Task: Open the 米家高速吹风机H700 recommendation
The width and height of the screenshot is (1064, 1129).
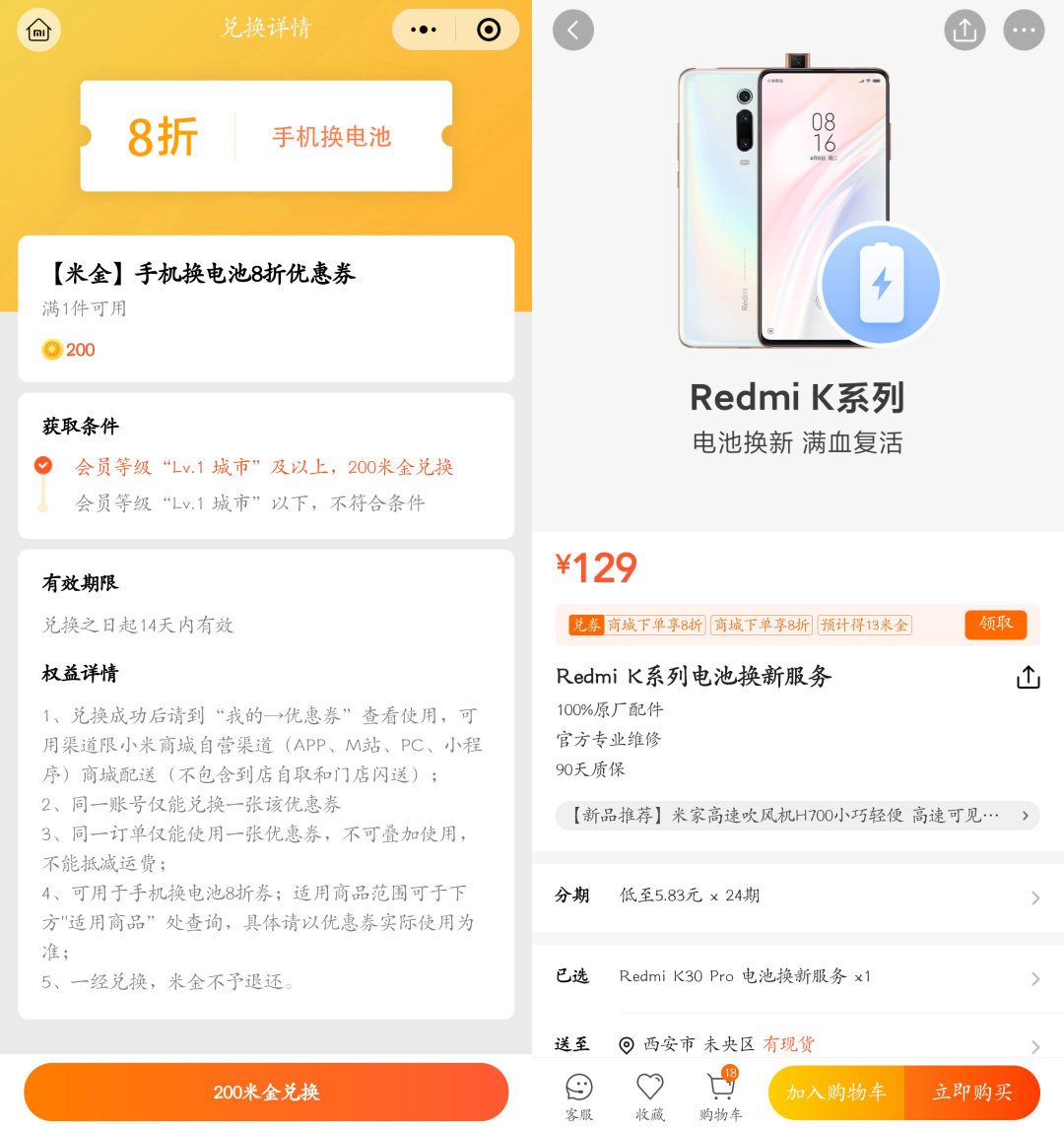Action: click(x=797, y=816)
